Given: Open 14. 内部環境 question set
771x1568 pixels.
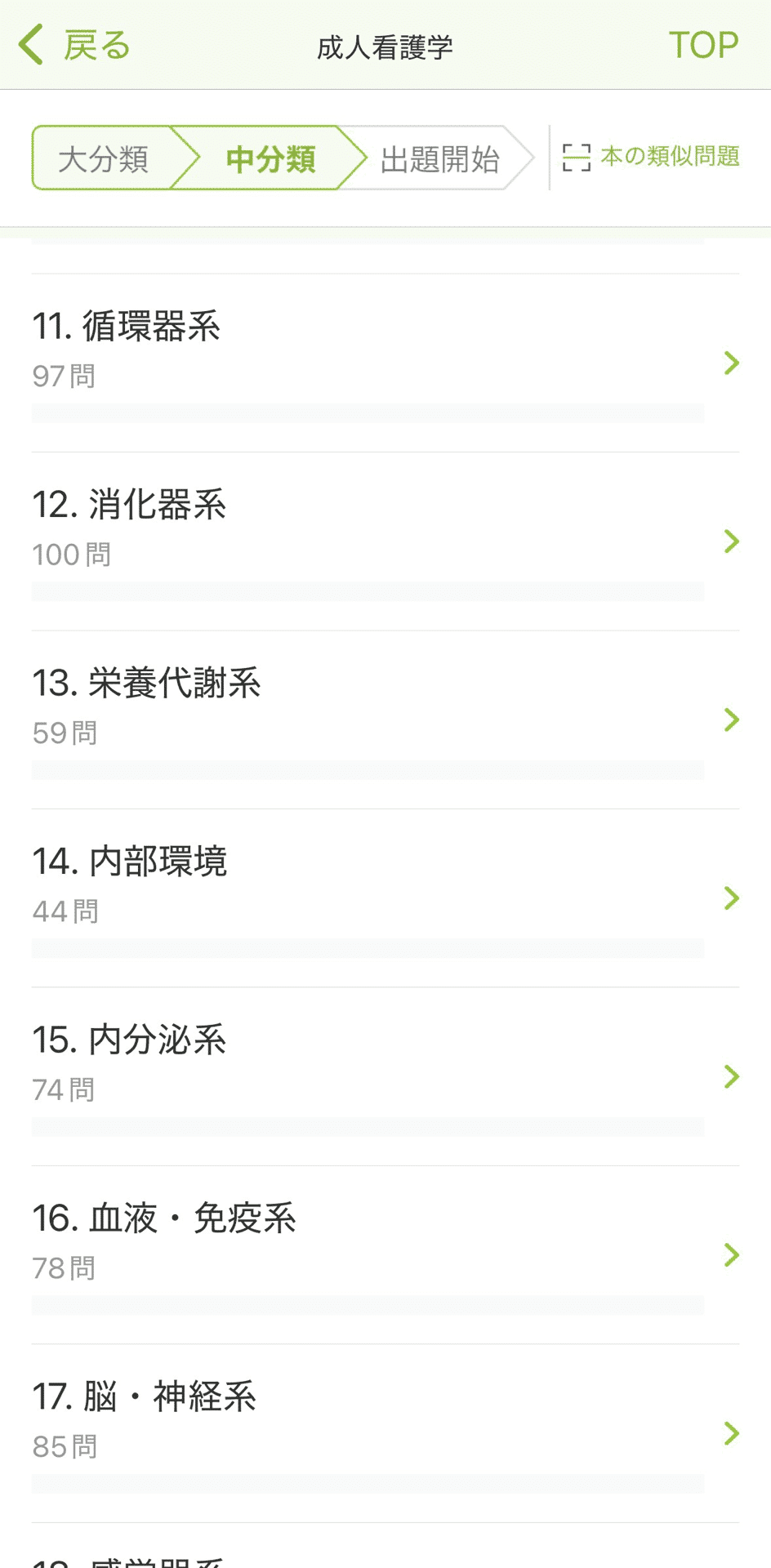Looking at the screenshot, I should point(385,898).
